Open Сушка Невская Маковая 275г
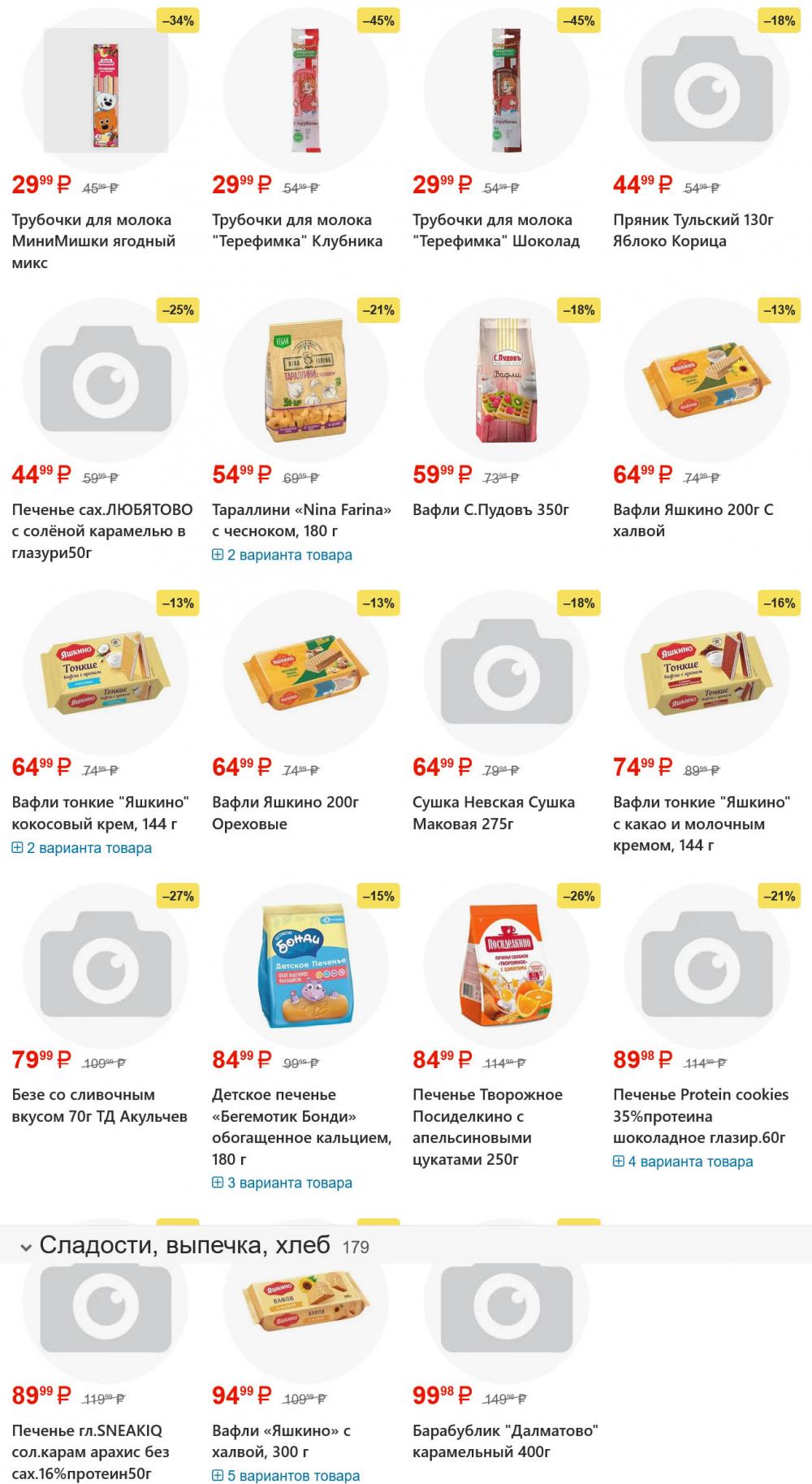 pos(493,812)
